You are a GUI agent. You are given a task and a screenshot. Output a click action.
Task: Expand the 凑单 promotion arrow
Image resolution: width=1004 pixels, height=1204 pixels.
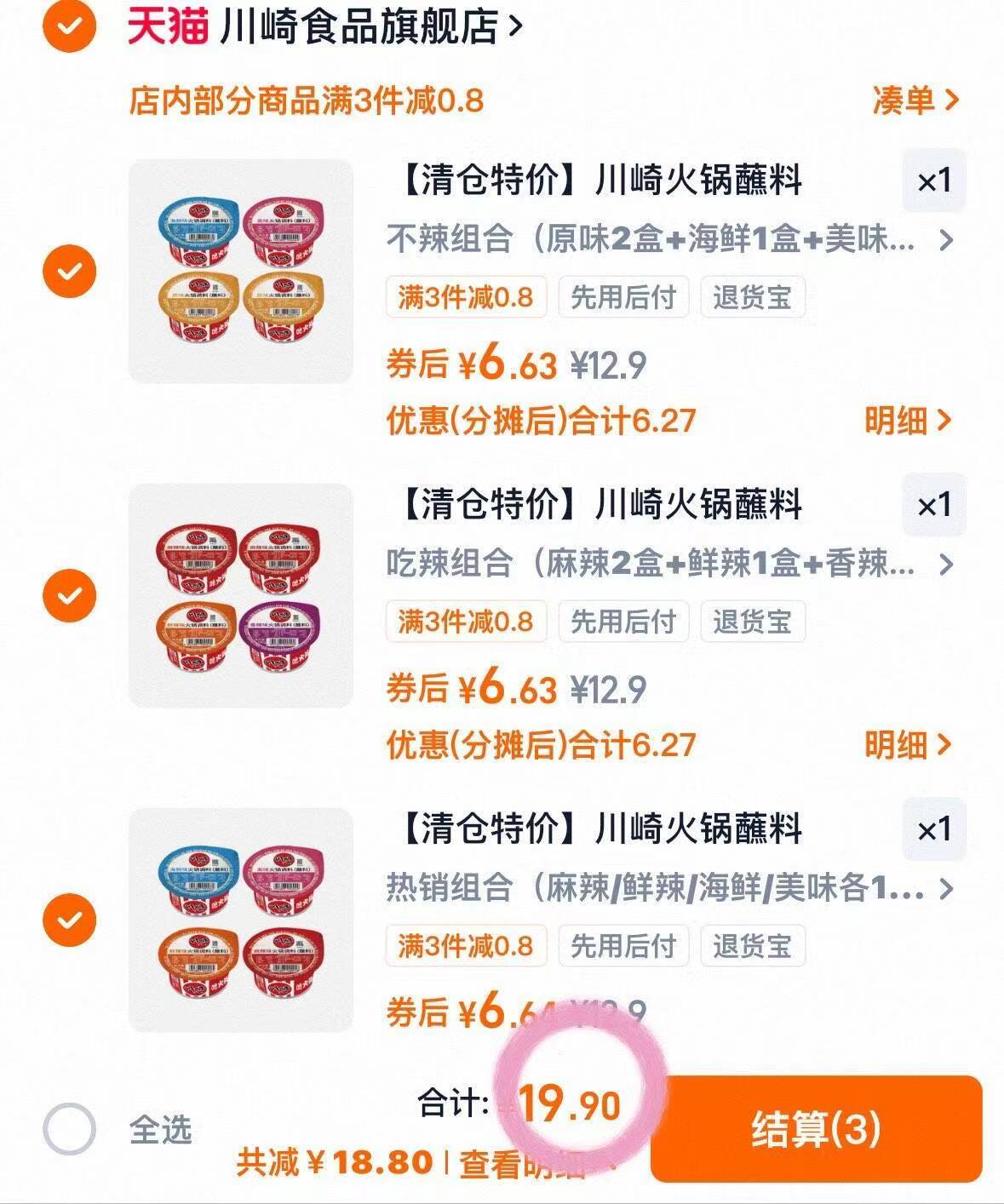tap(913, 100)
